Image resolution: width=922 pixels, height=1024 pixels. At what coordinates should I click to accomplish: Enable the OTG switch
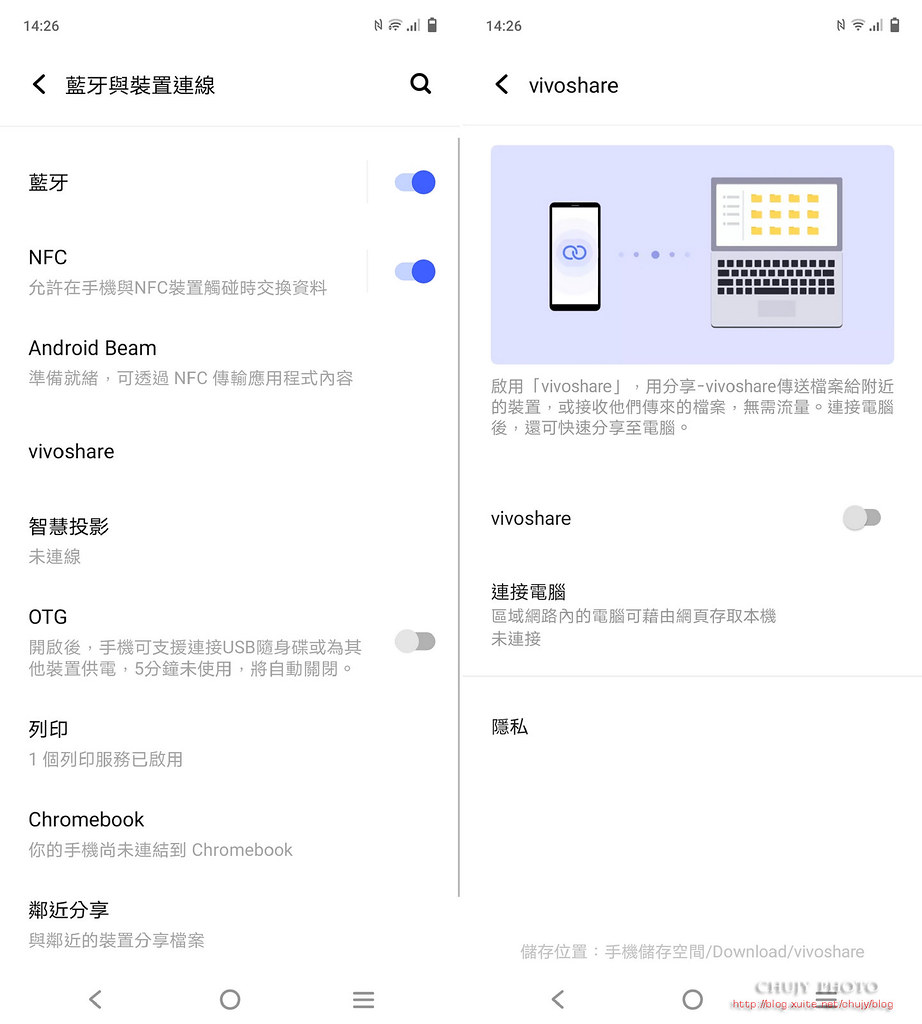click(x=414, y=641)
